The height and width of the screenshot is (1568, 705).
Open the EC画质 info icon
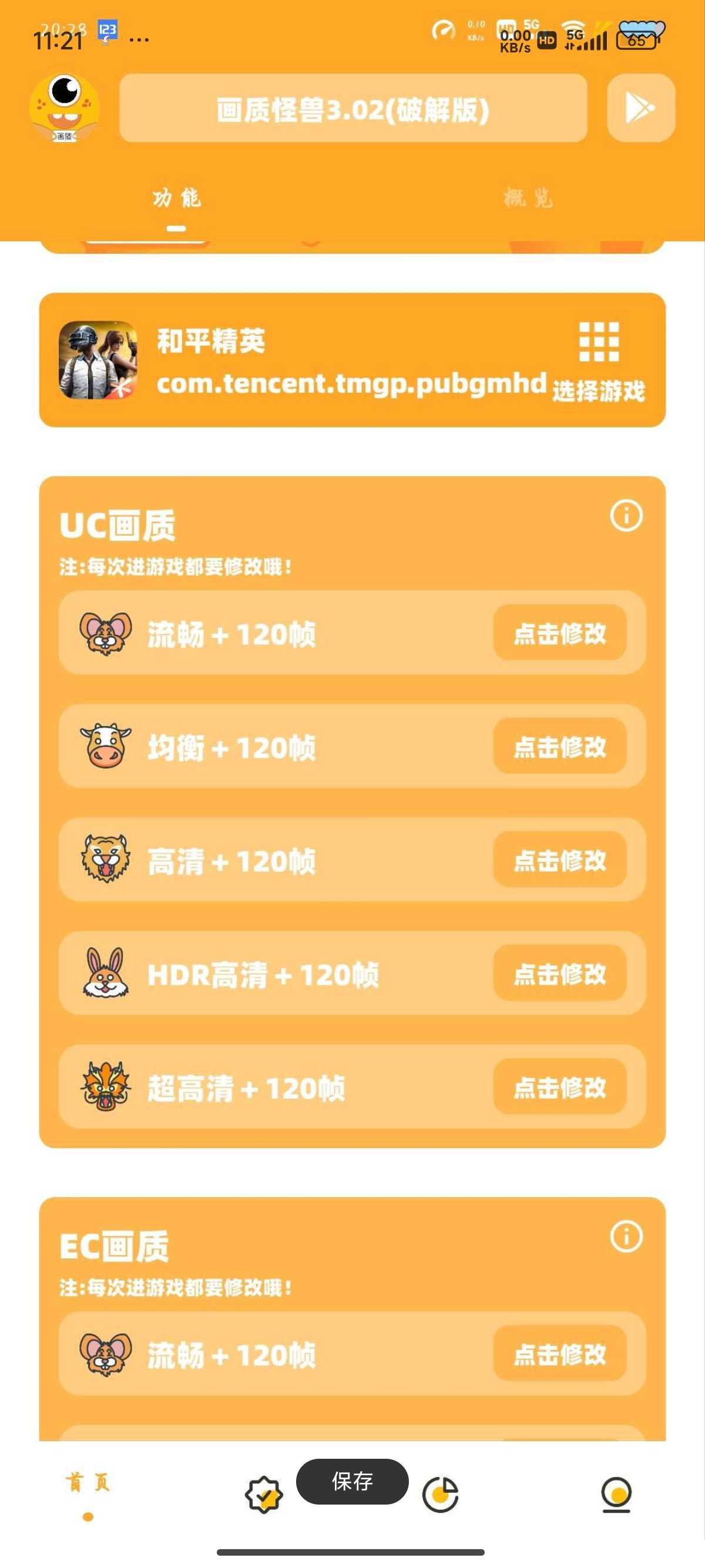click(x=626, y=1236)
